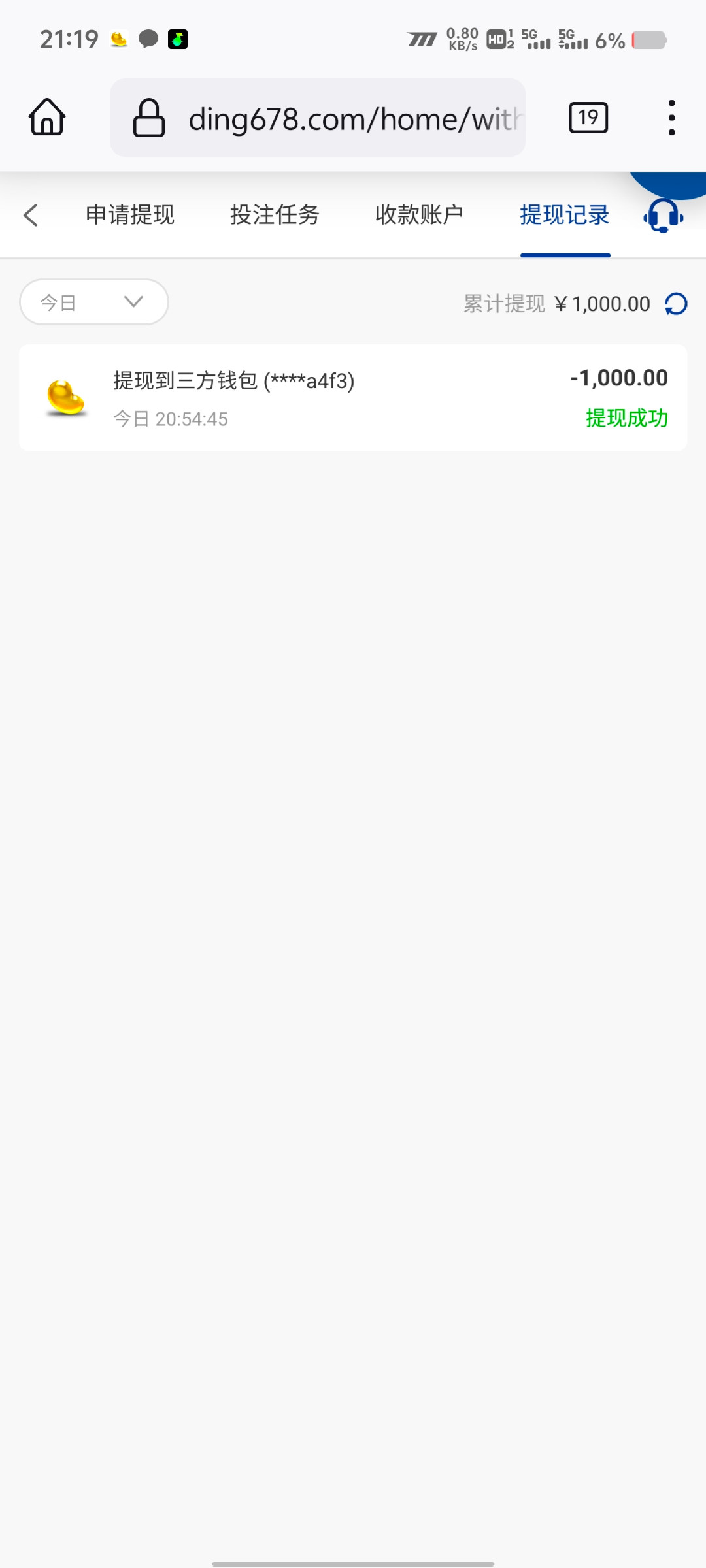Open the browser overflow menu
The height and width of the screenshot is (1568, 706).
coord(671,118)
